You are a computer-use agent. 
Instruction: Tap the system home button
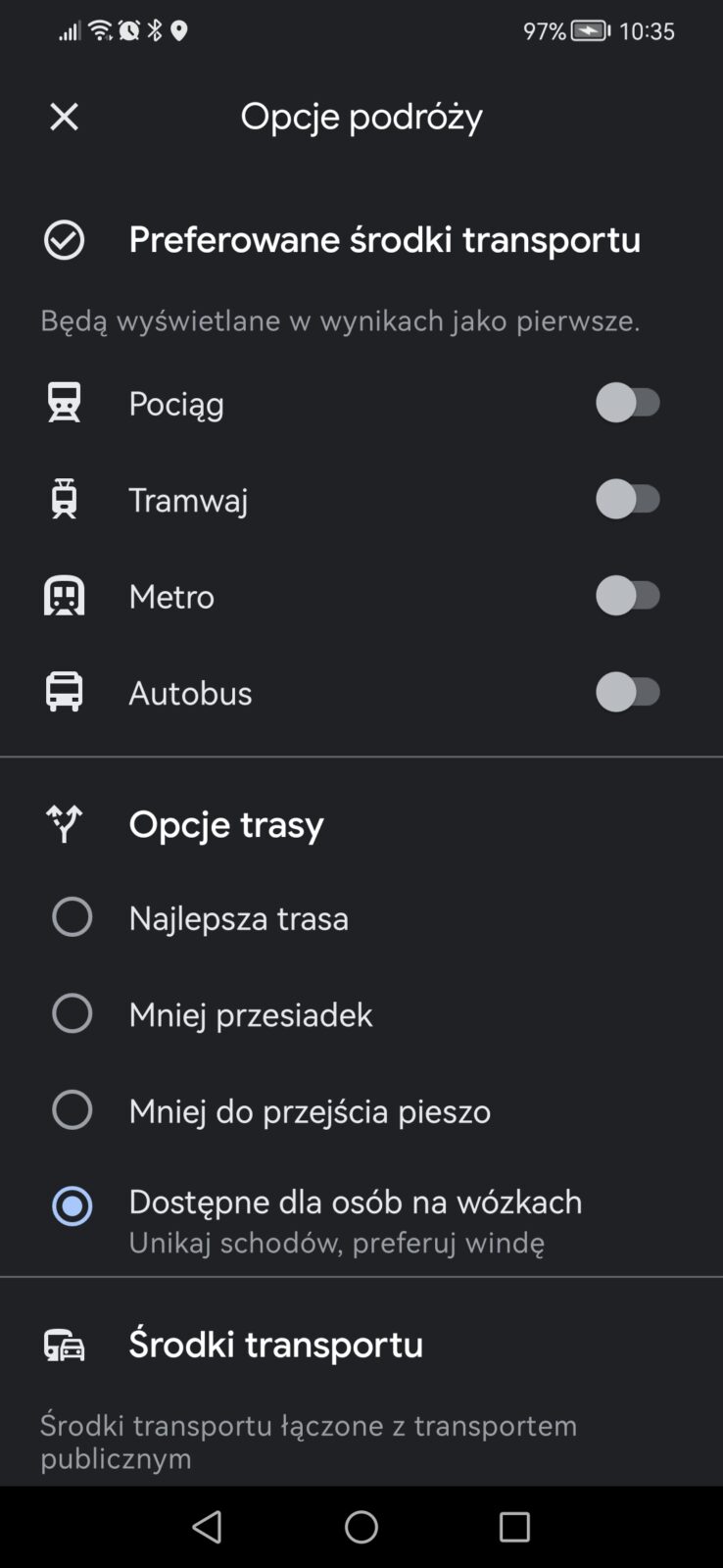point(361,1527)
